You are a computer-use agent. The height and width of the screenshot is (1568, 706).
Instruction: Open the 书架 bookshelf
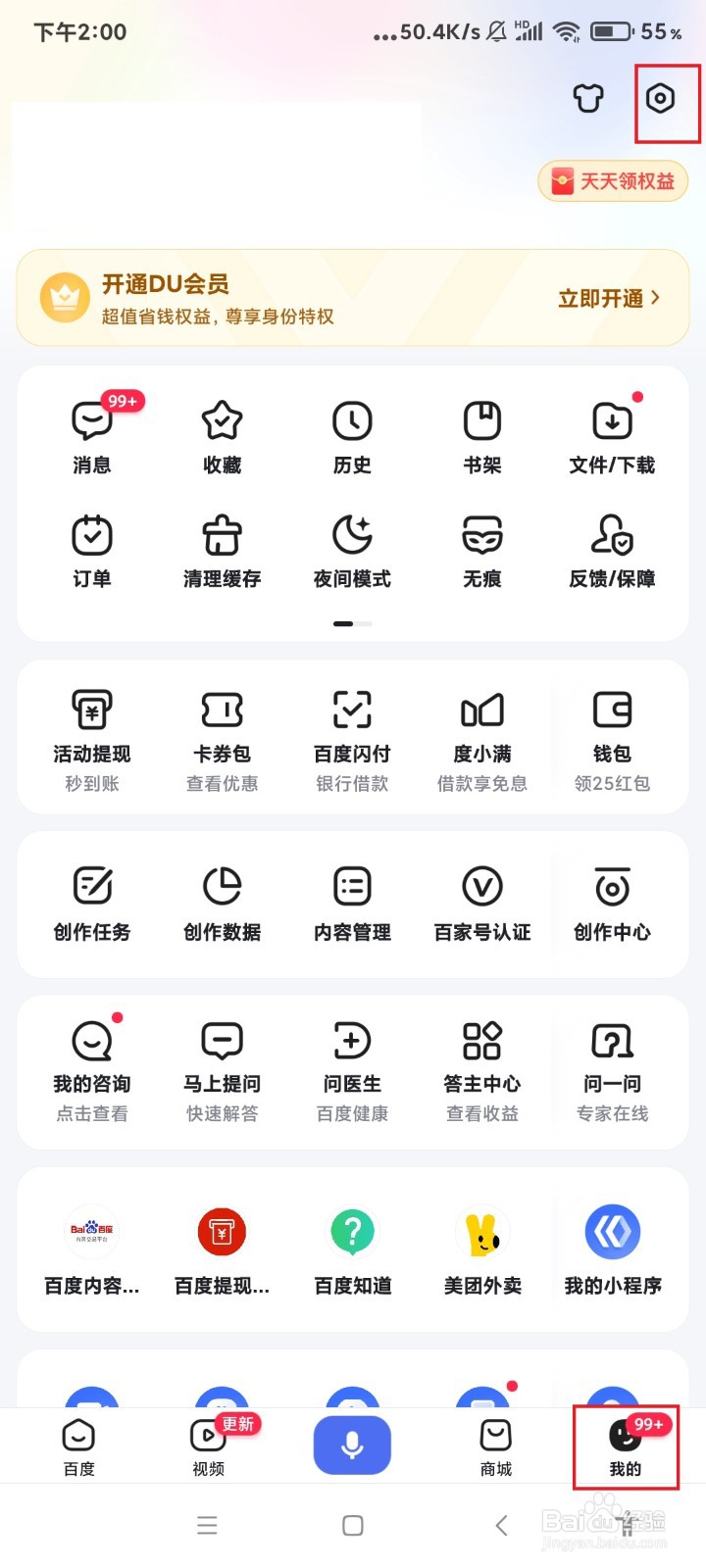click(482, 437)
